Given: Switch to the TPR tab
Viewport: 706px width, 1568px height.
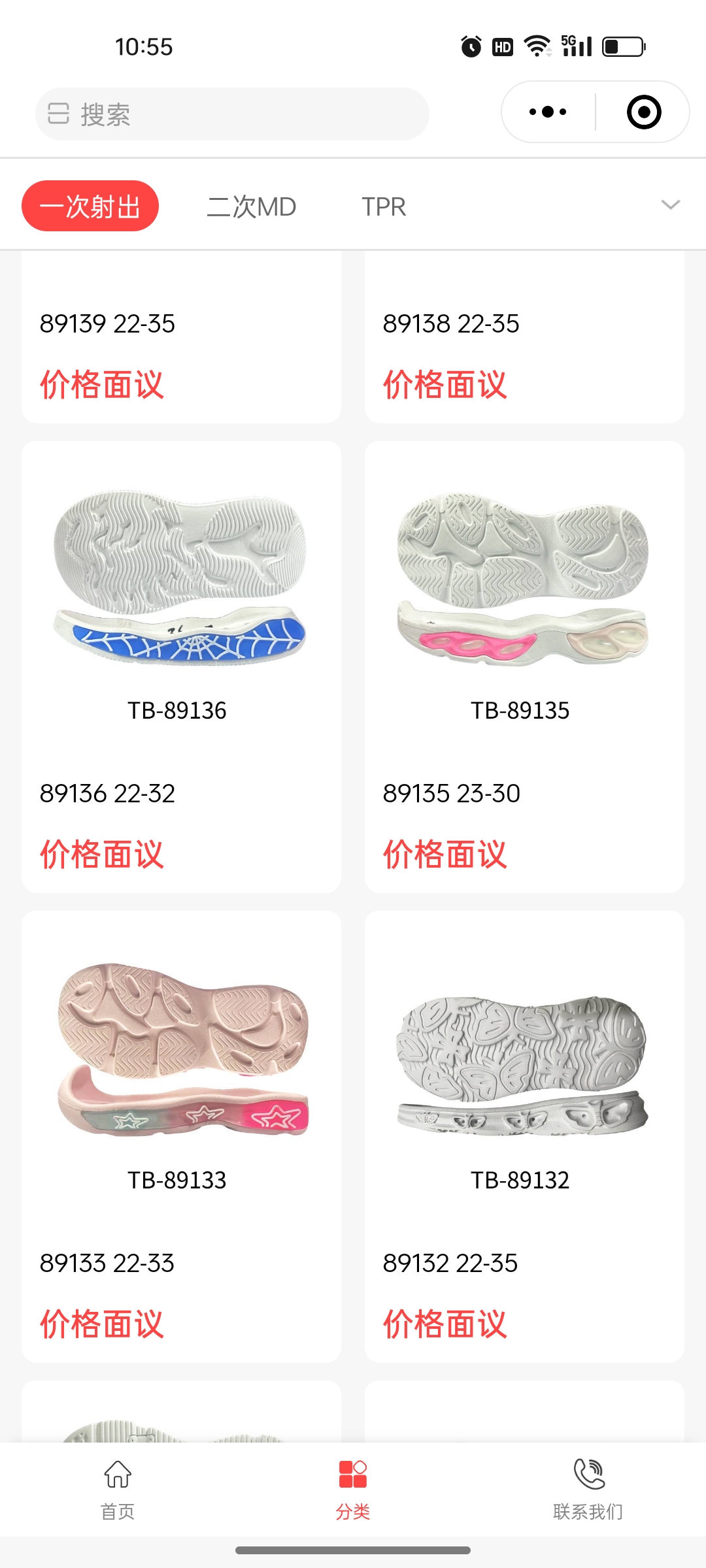Looking at the screenshot, I should (384, 206).
